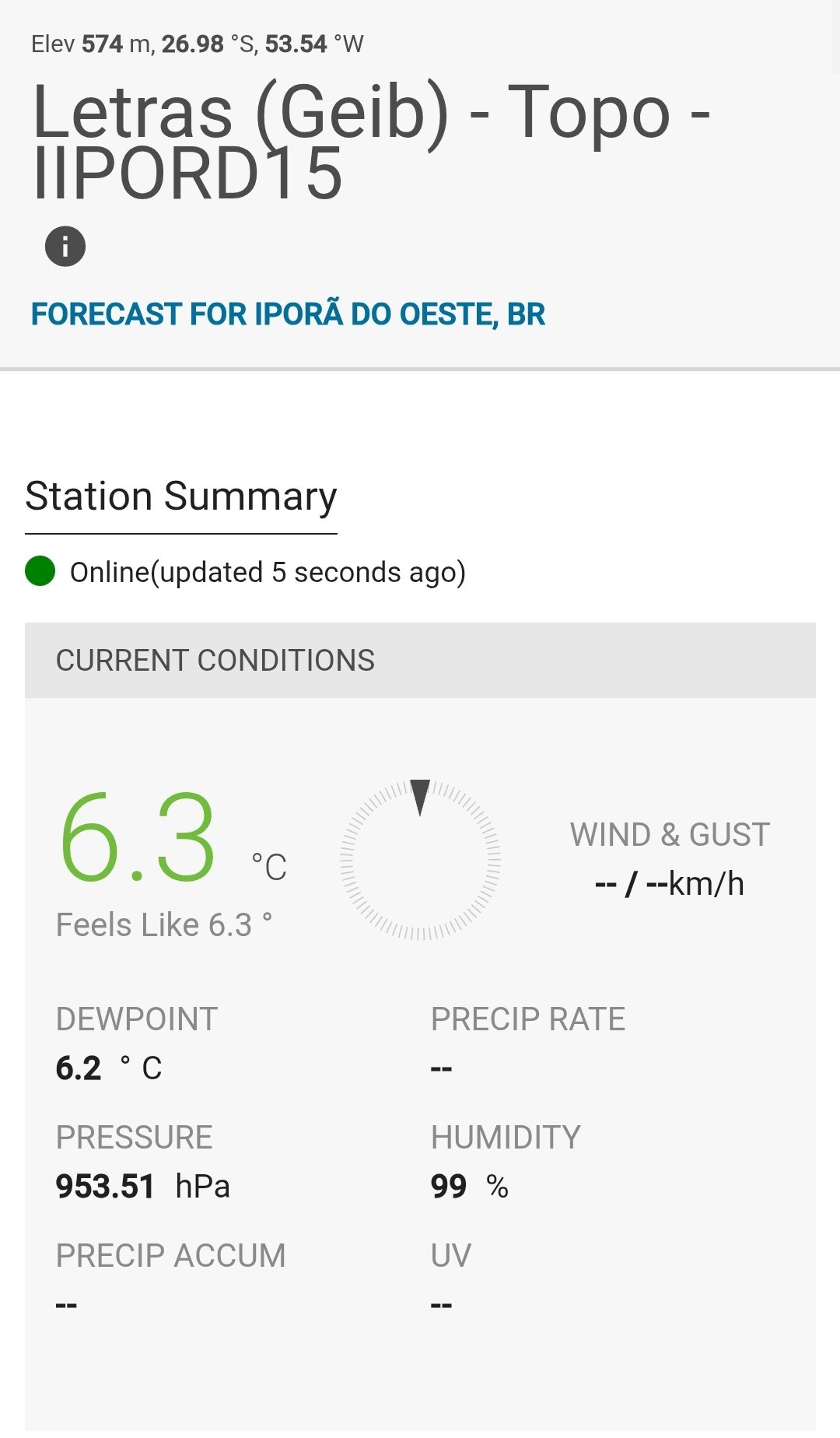
Task: Open forecast for Iporã do Oeste, BR
Action: pyautogui.click(x=288, y=314)
